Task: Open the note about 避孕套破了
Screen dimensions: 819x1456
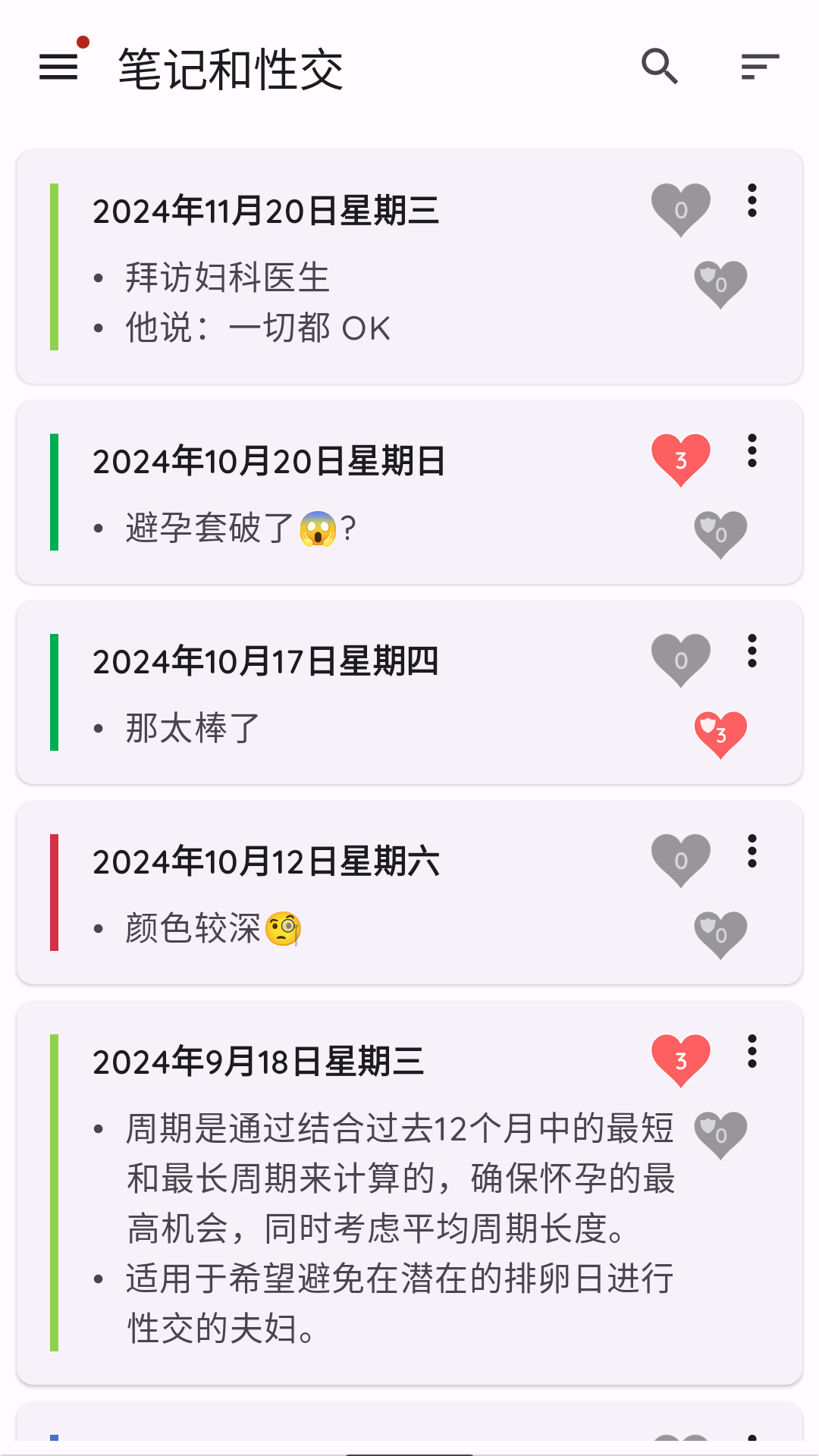Action: [409, 492]
